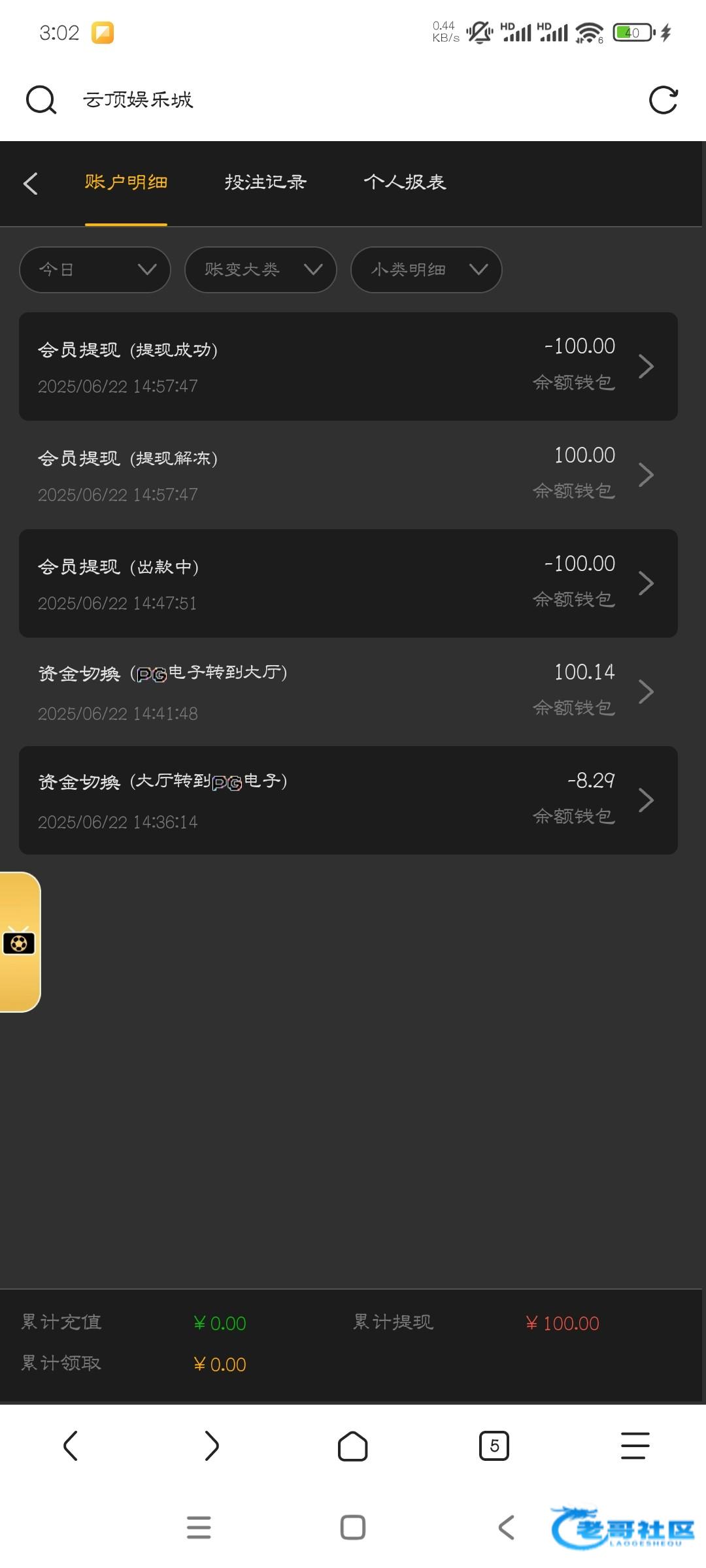Open the 会员提现 (出款中) entry
Viewport: 706px width, 1568px height.
[x=348, y=583]
